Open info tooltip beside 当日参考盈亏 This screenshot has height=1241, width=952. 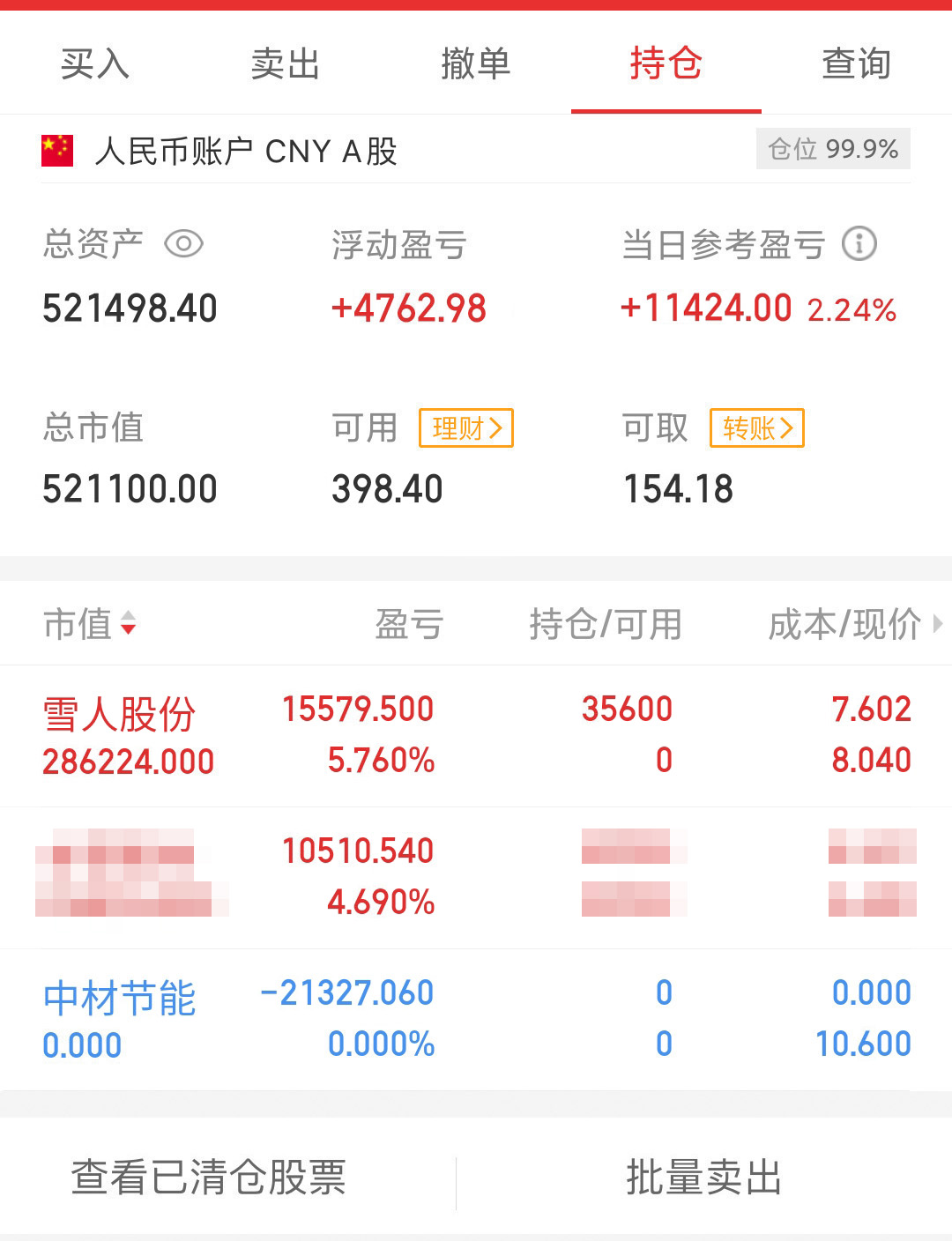[x=859, y=244]
